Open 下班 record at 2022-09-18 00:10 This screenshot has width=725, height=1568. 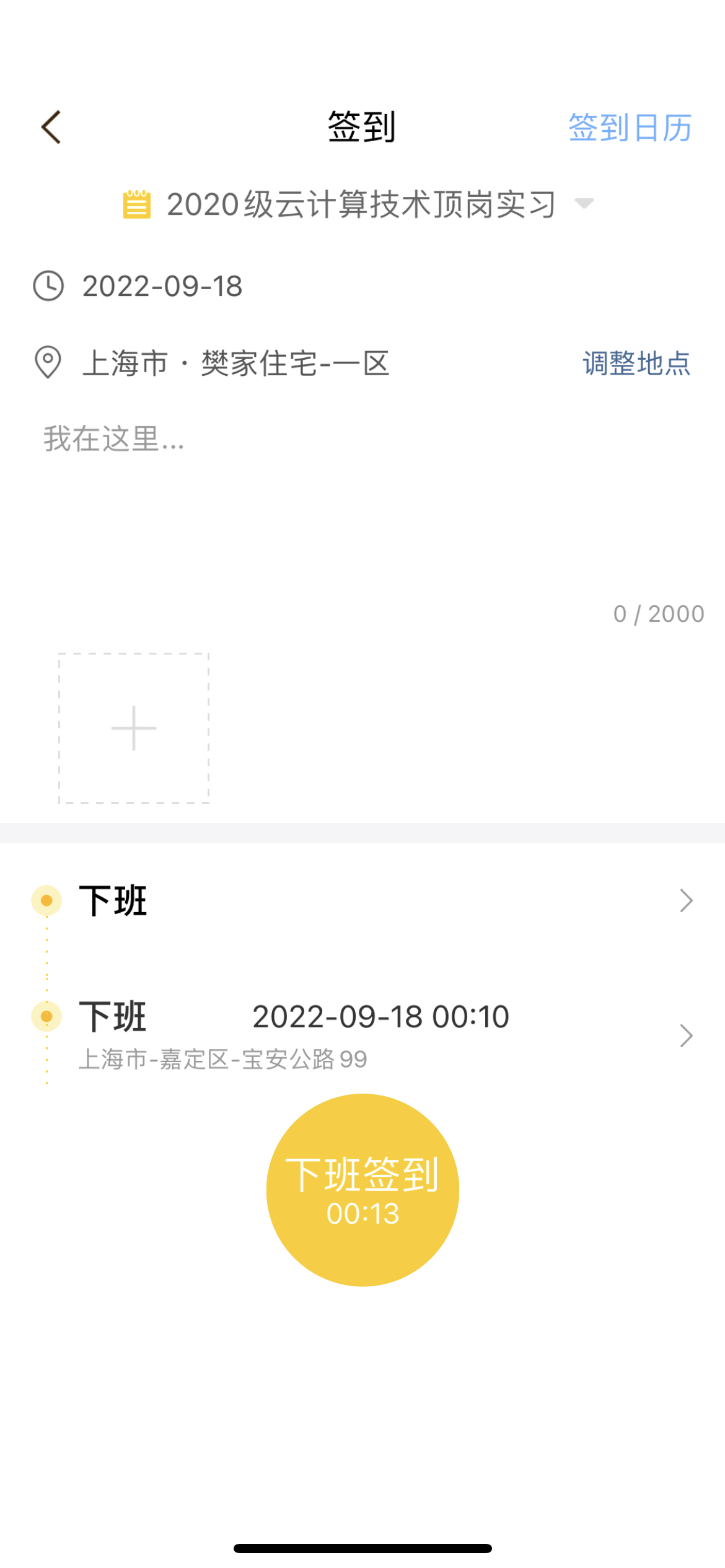pos(362,1035)
